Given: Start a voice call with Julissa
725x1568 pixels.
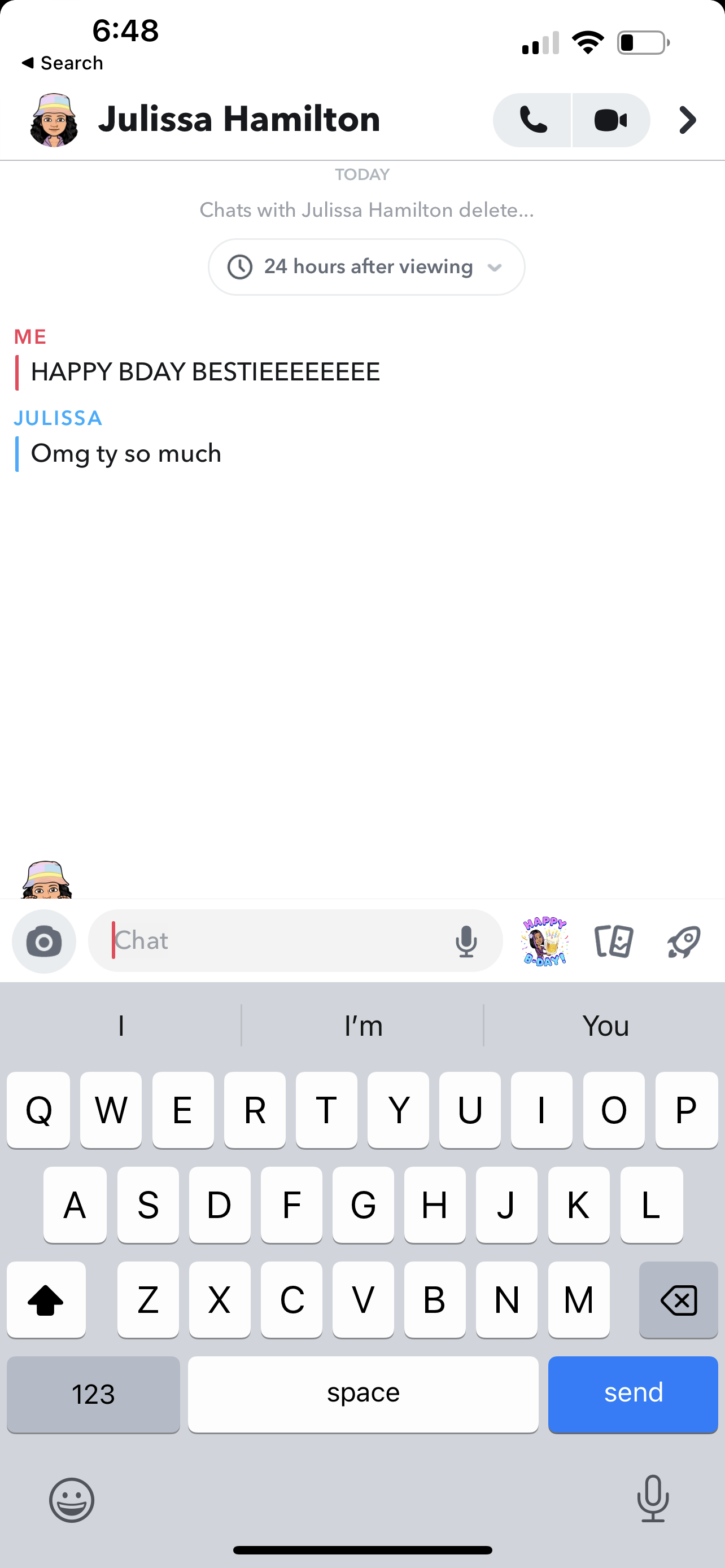Looking at the screenshot, I should 532,120.
